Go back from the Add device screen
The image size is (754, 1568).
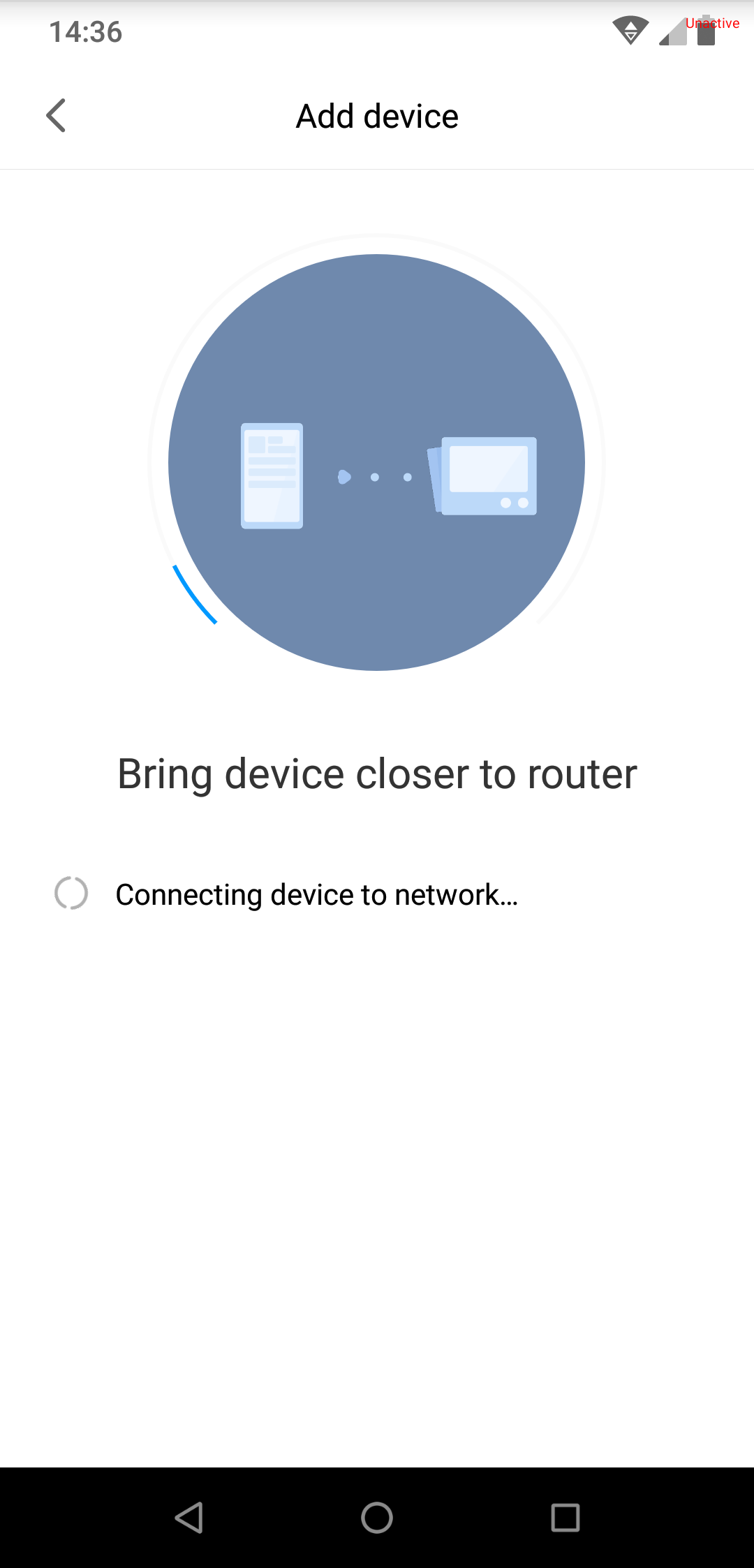coord(56,115)
